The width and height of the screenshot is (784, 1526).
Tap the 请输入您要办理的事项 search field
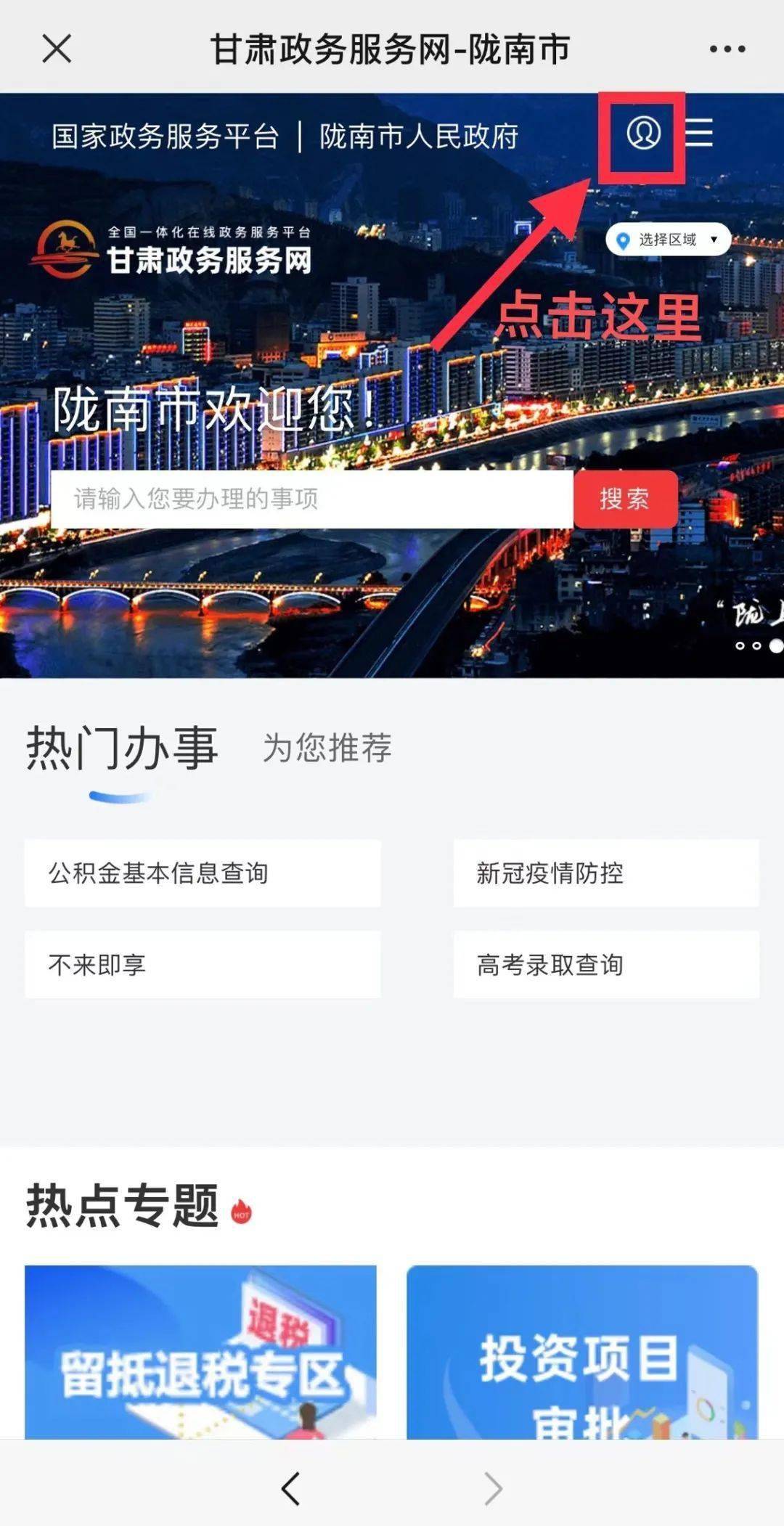click(312, 499)
